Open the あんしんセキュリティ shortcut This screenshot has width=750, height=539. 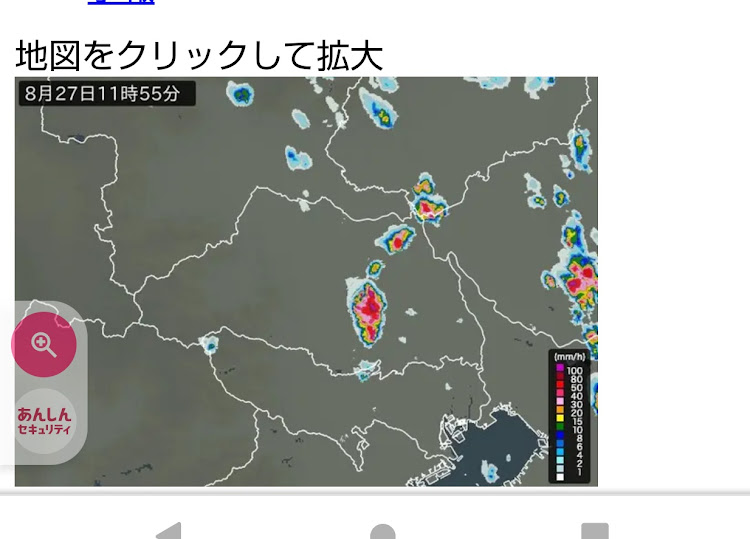tap(44, 420)
